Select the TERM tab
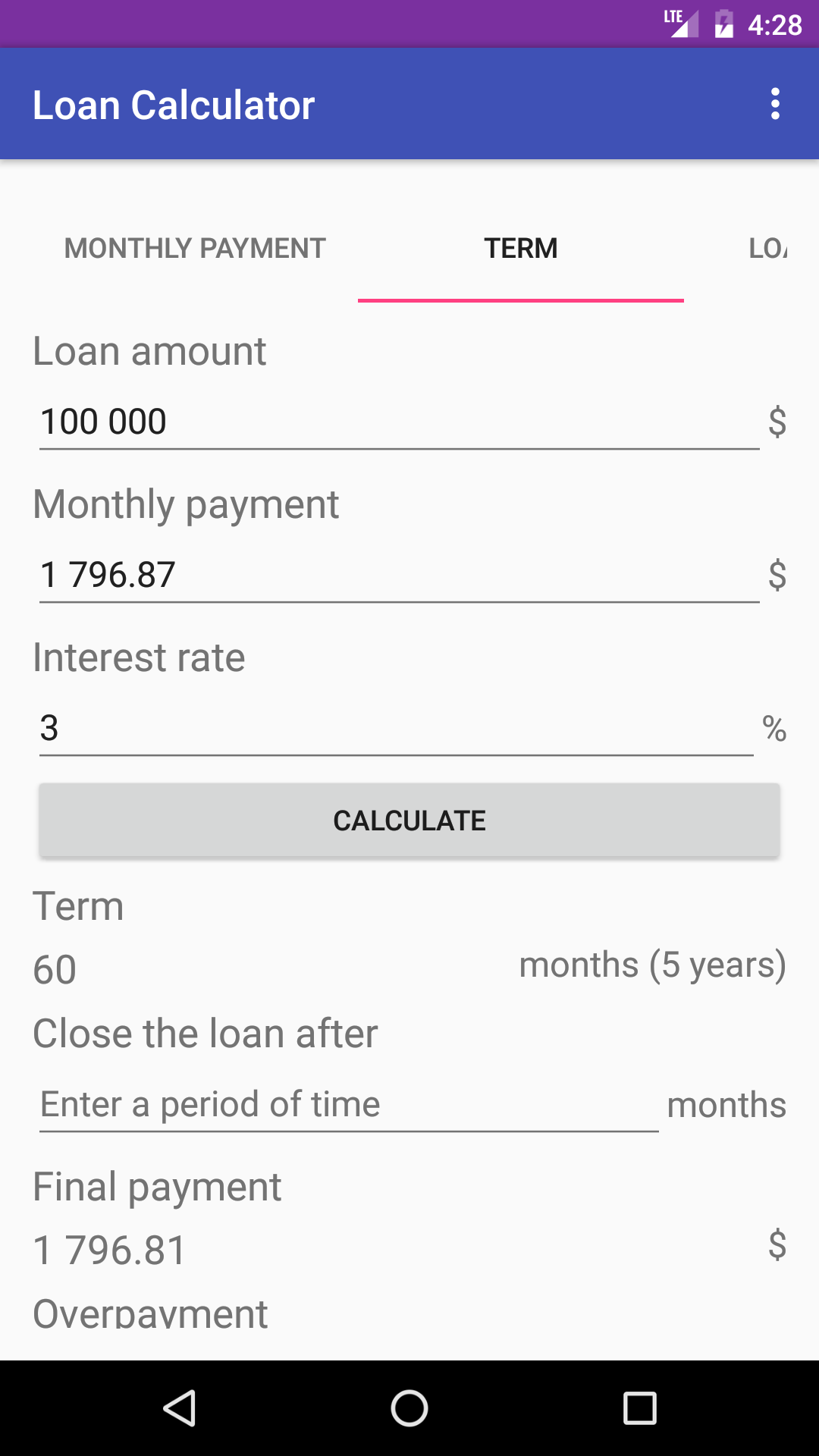The image size is (819, 1456). tap(521, 247)
